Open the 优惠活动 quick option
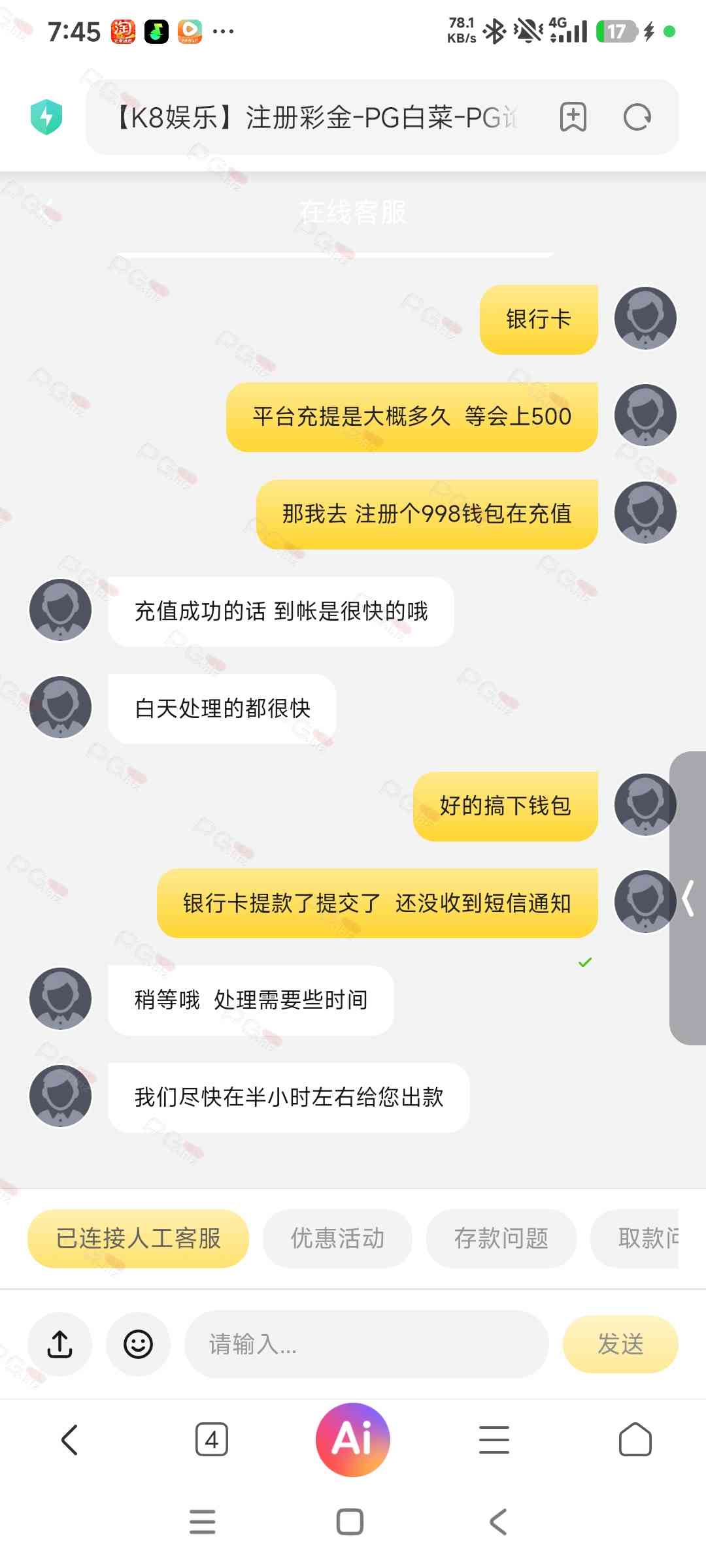The width and height of the screenshot is (706, 1568). point(337,1238)
